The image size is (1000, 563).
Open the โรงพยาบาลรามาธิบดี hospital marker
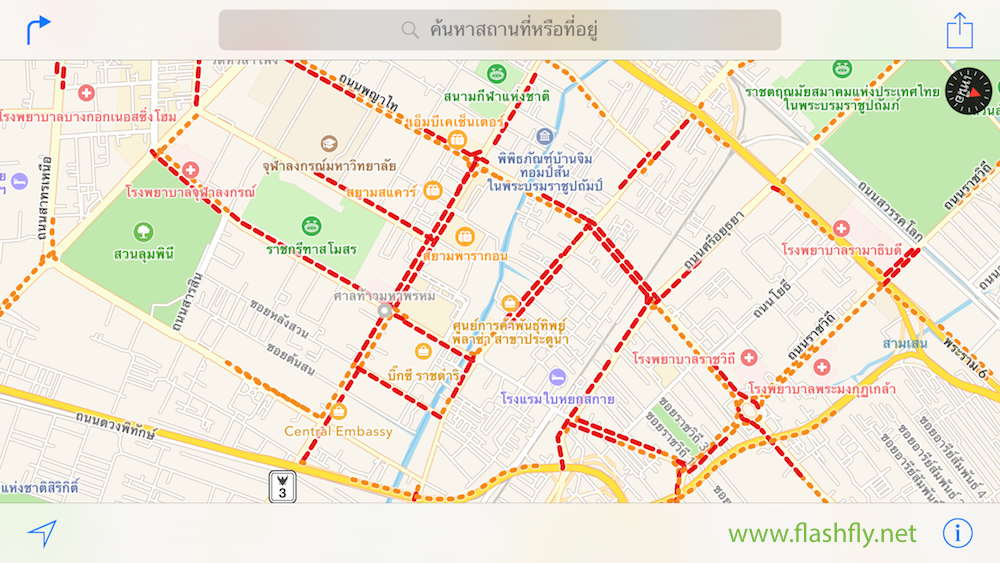[x=841, y=229]
